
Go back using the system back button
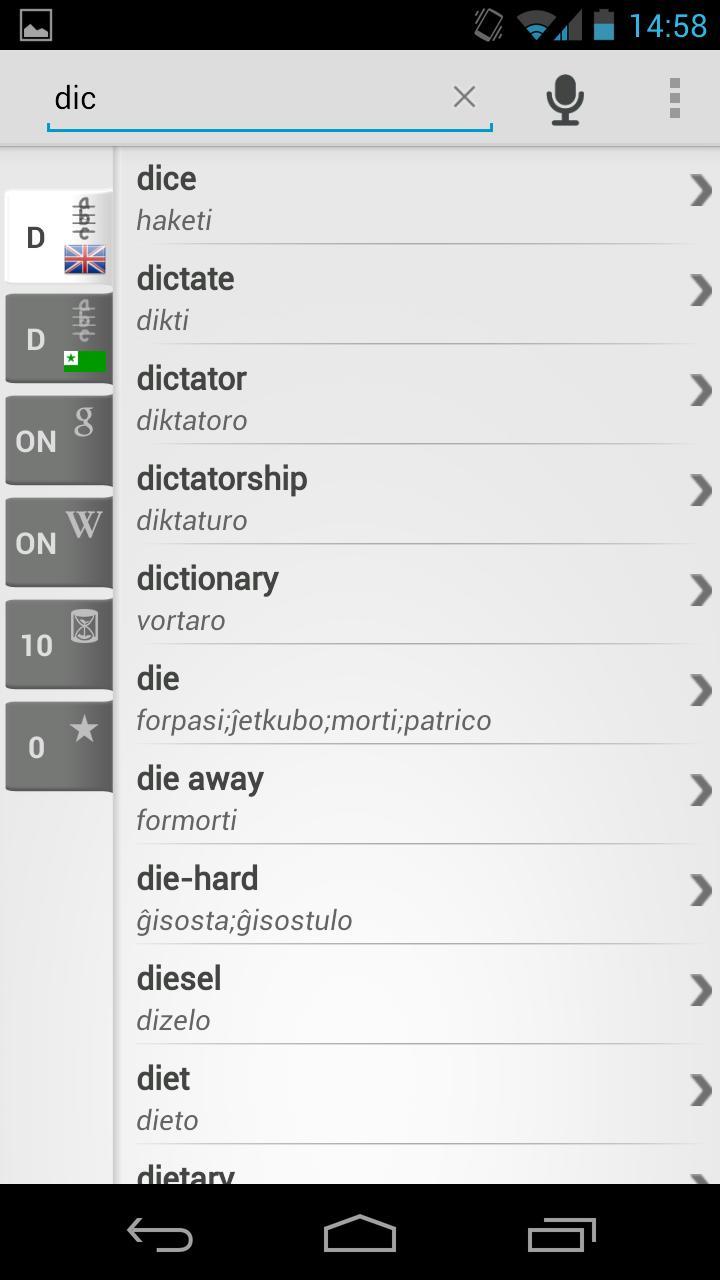click(160, 1234)
